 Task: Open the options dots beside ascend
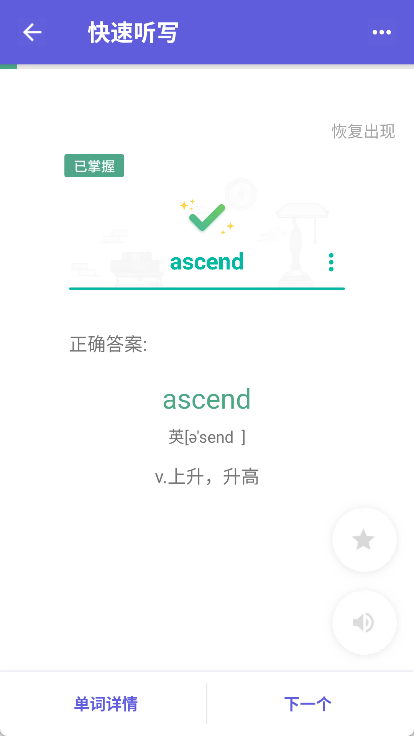331,262
